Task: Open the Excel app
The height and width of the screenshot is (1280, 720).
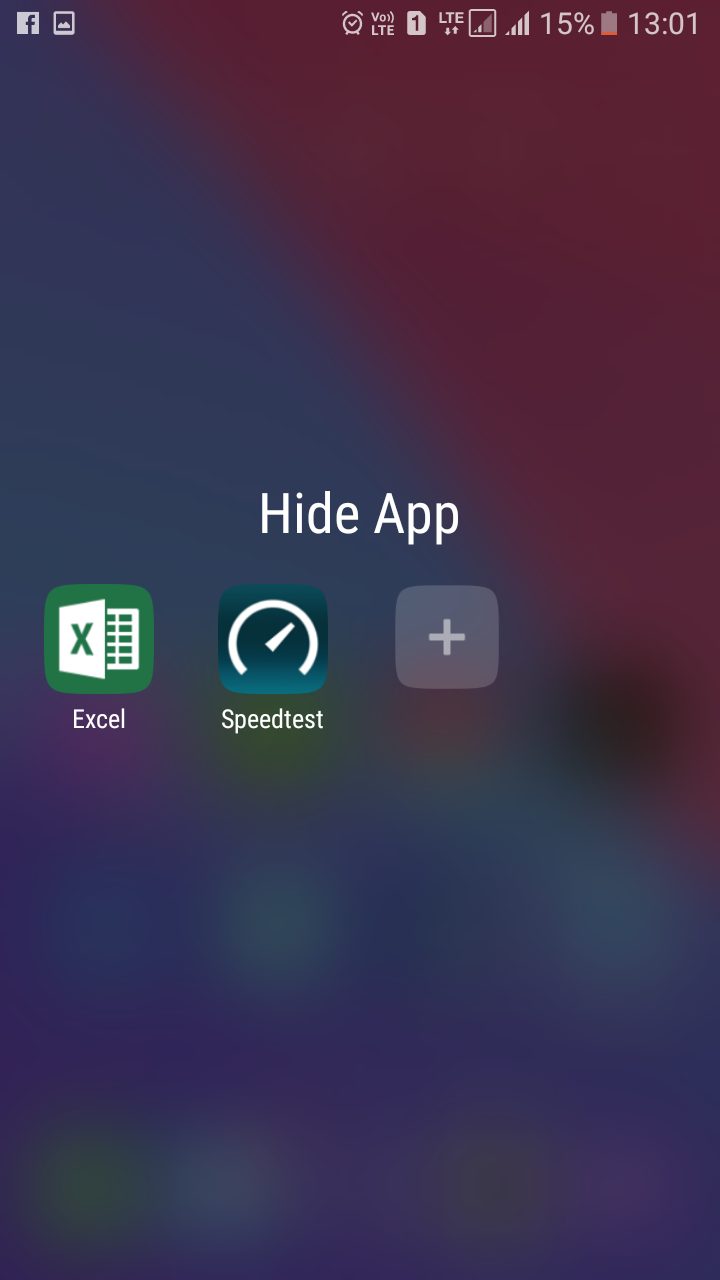Action: [x=99, y=639]
